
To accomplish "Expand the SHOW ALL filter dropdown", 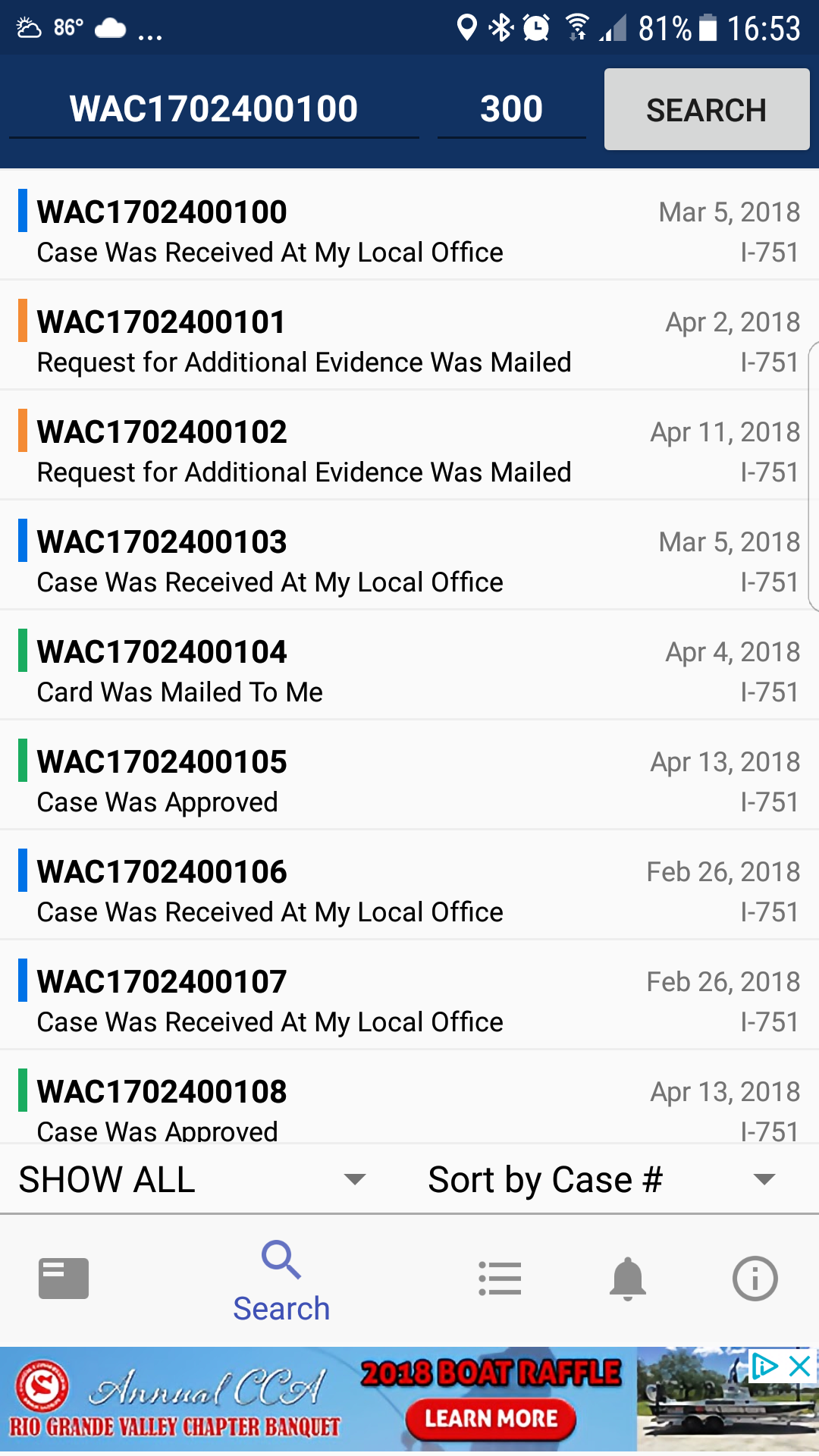I will pos(193,1179).
